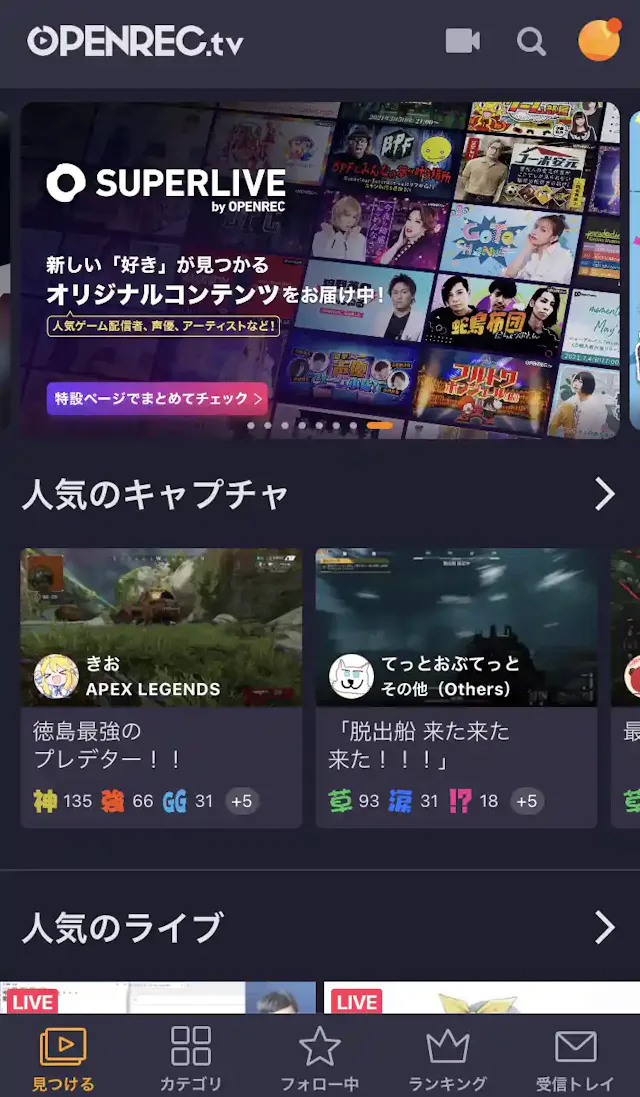Switch to the カテゴリ tab
This screenshot has height=1097, width=640.
point(190,1057)
